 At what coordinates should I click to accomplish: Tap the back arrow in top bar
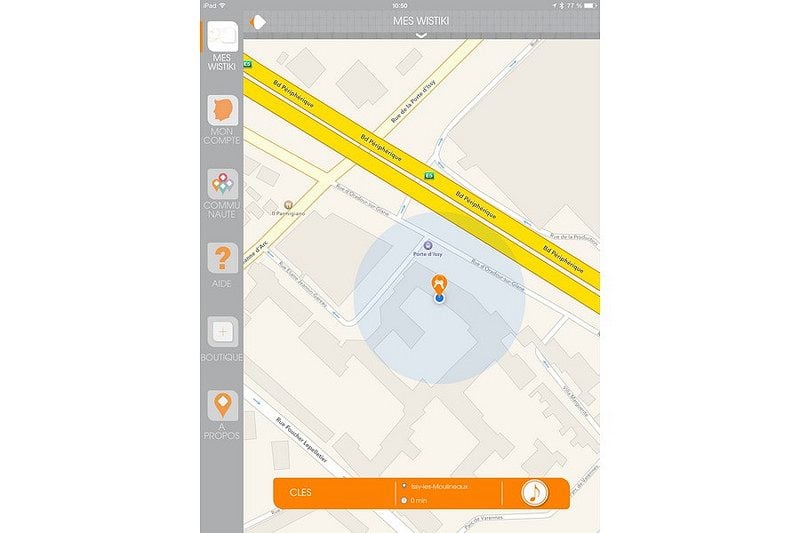258,21
